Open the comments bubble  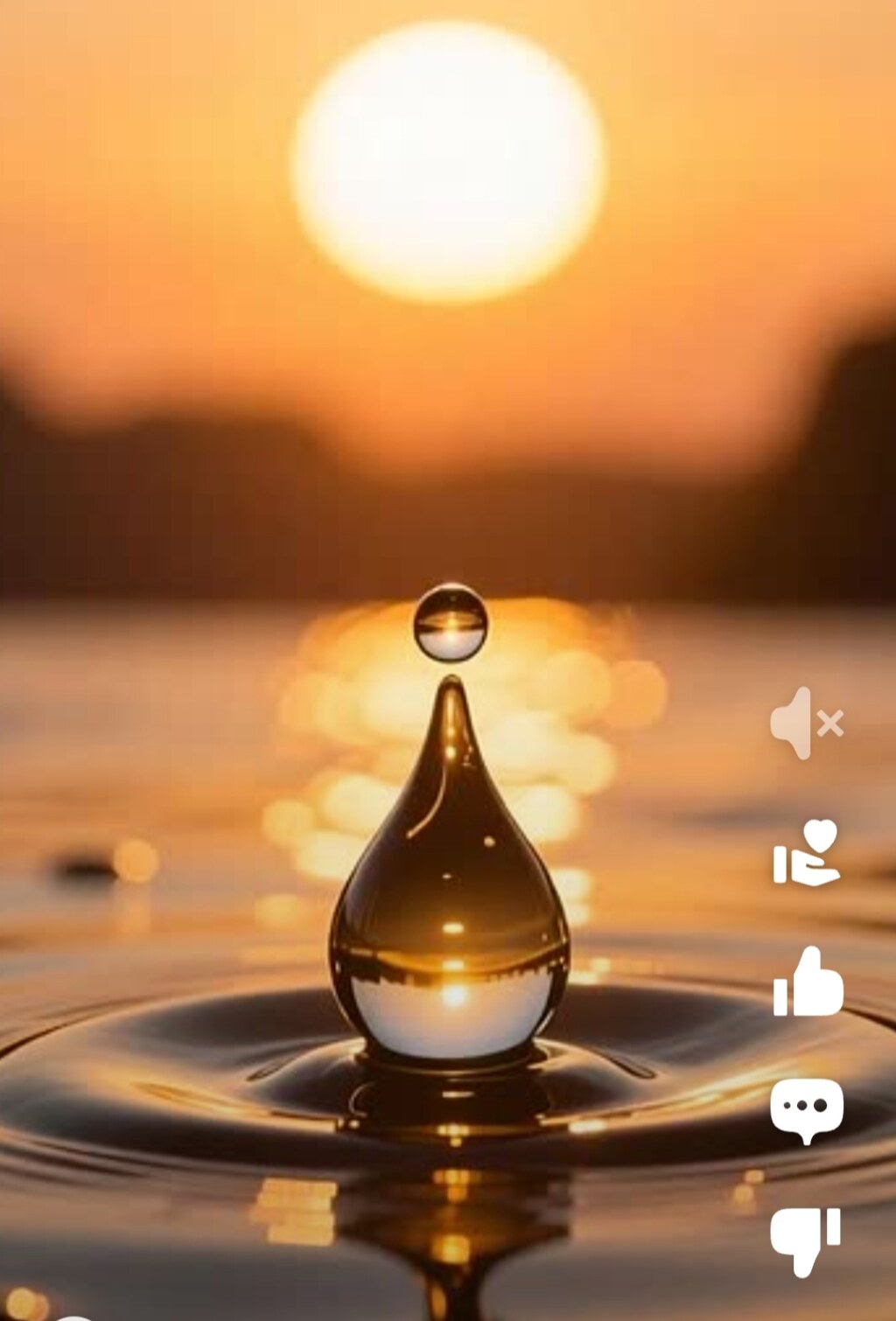click(x=807, y=1110)
